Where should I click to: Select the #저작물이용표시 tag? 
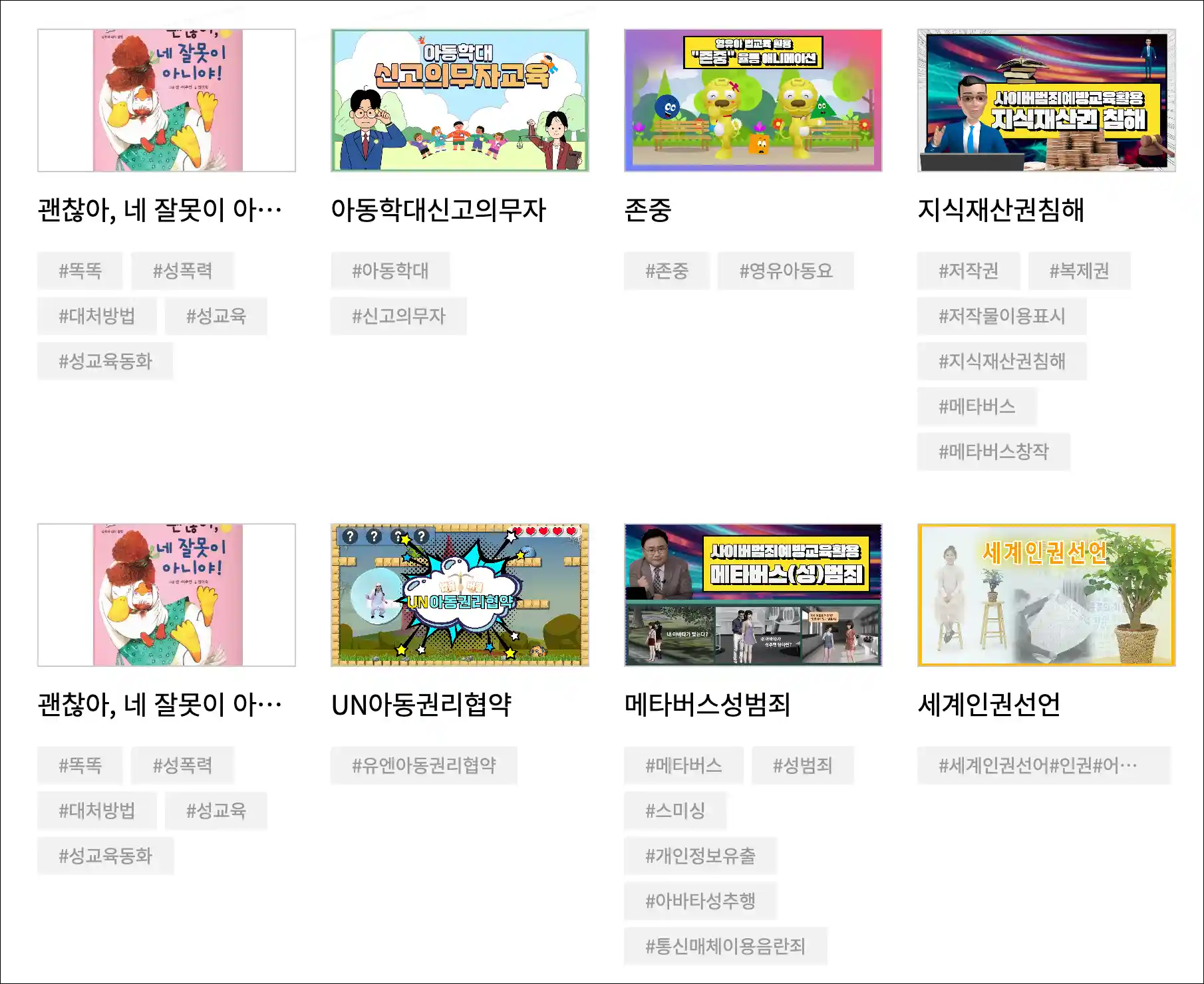pyautogui.click(x=1002, y=316)
